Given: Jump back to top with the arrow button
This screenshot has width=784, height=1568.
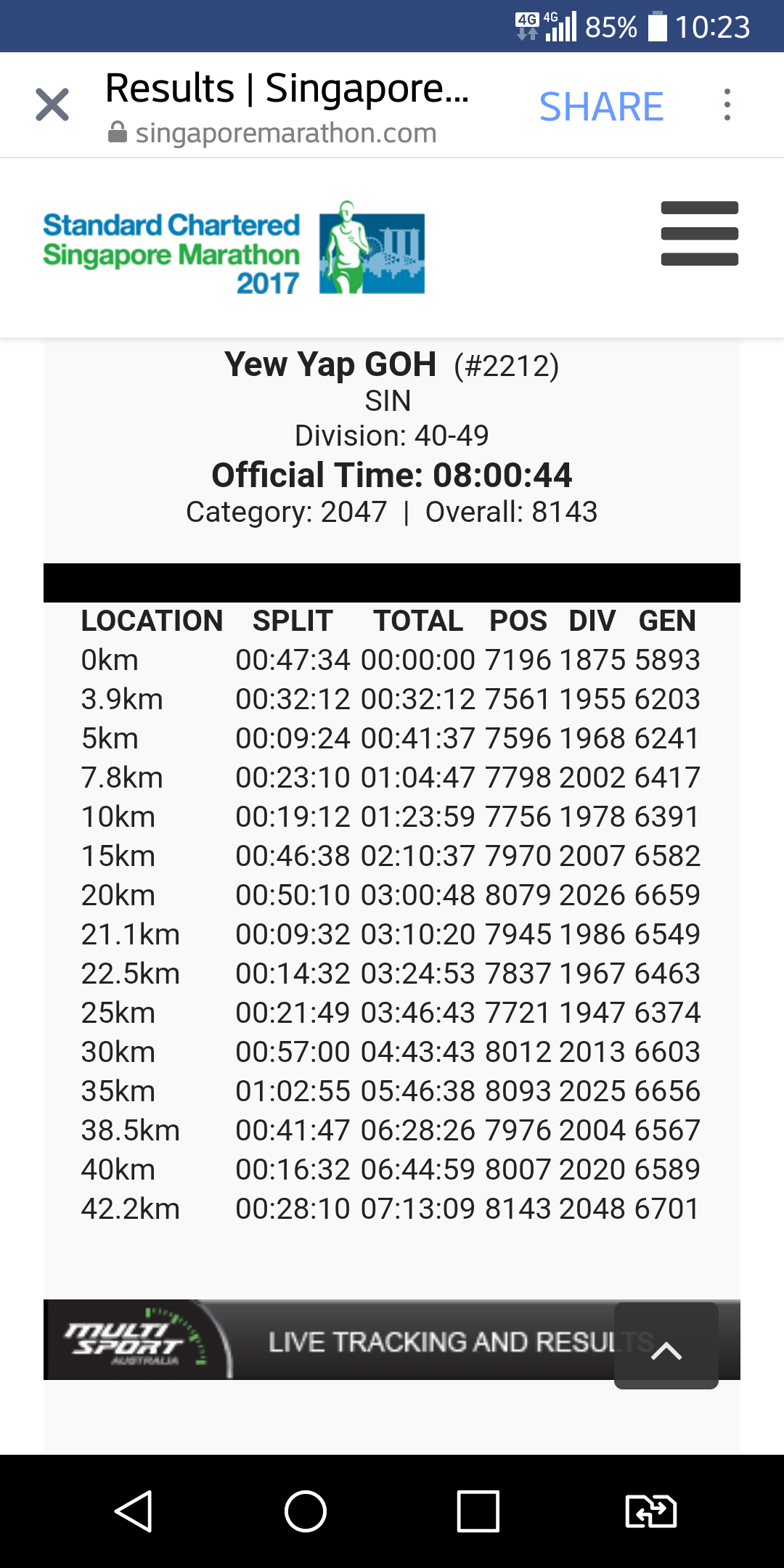Looking at the screenshot, I should [x=666, y=1345].
